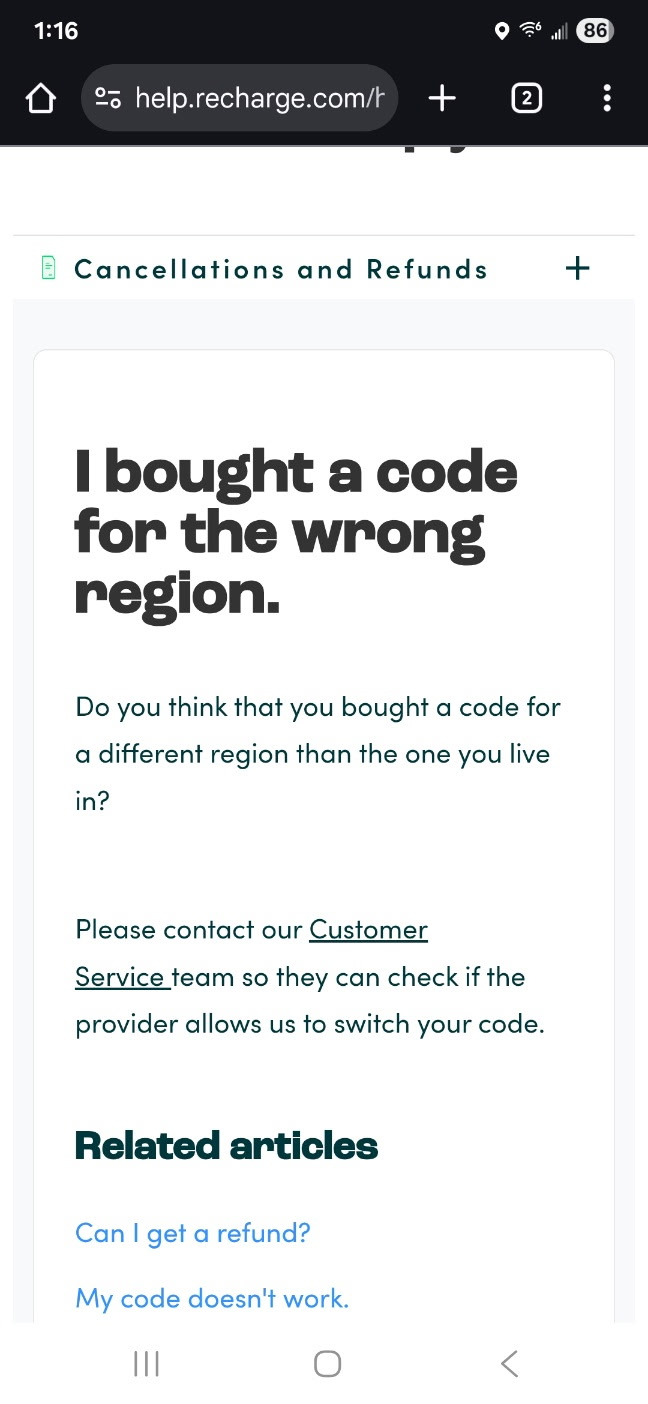Show recent apps from the navigation bar
This screenshot has height=1404, width=648.
147,1363
